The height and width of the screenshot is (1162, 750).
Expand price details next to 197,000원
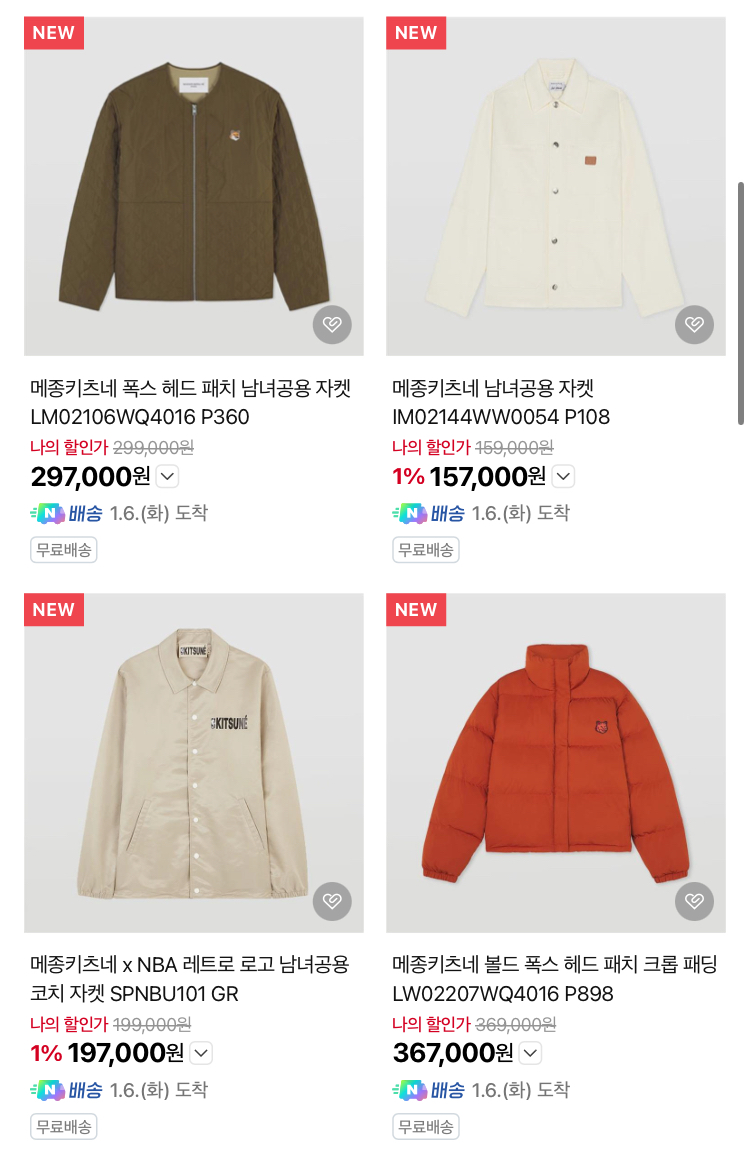point(201,1053)
